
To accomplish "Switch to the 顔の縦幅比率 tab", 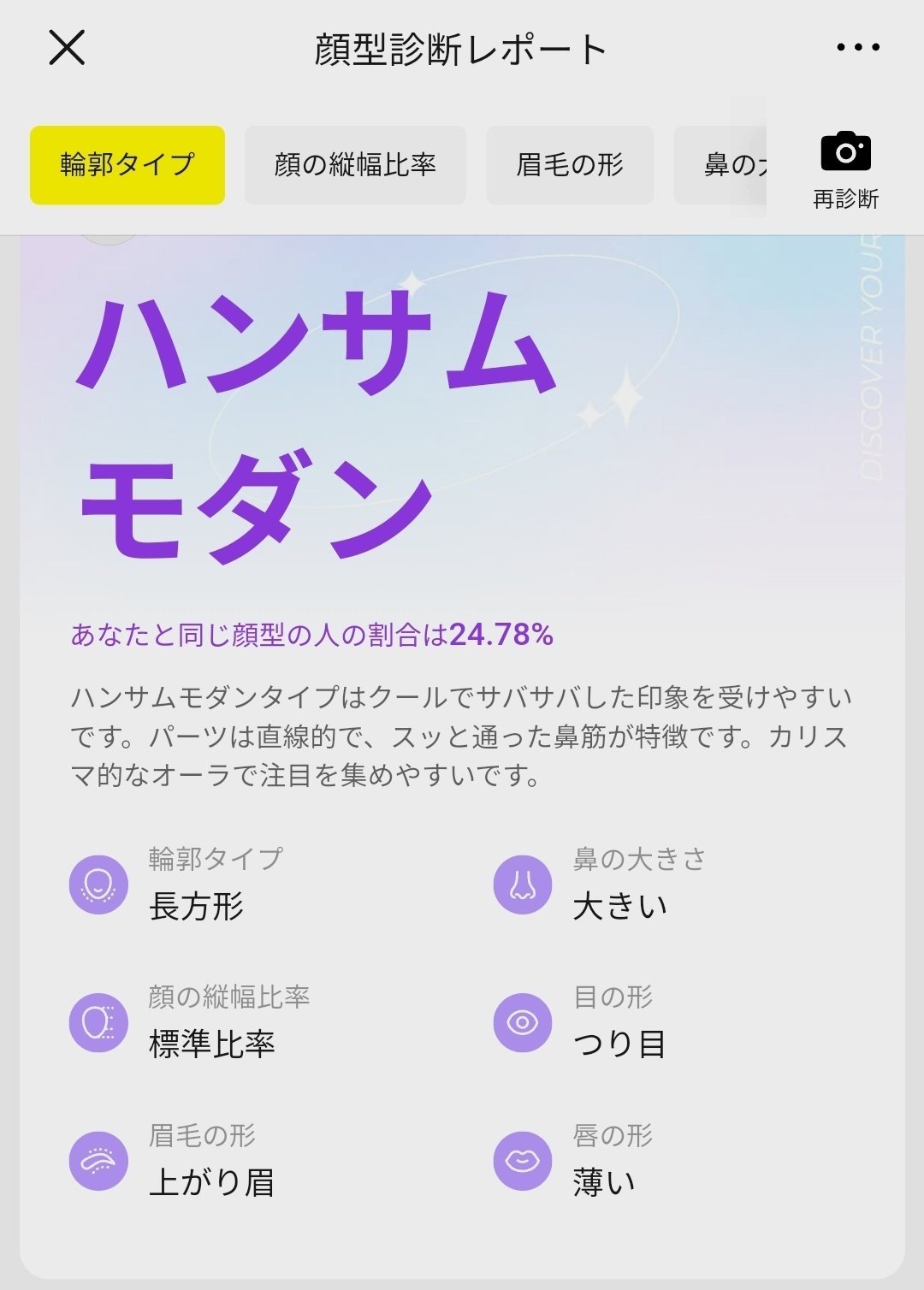I will click(355, 165).
